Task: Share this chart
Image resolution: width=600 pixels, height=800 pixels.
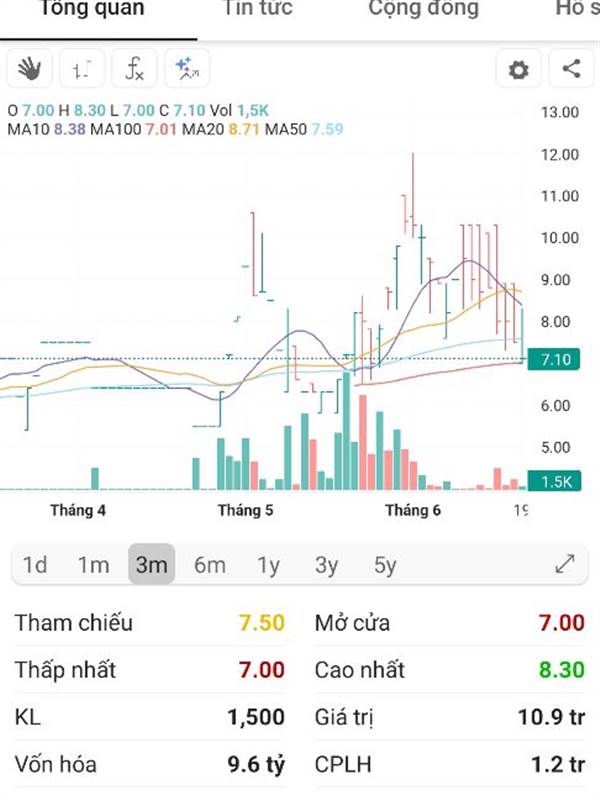Action: (x=571, y=69)
